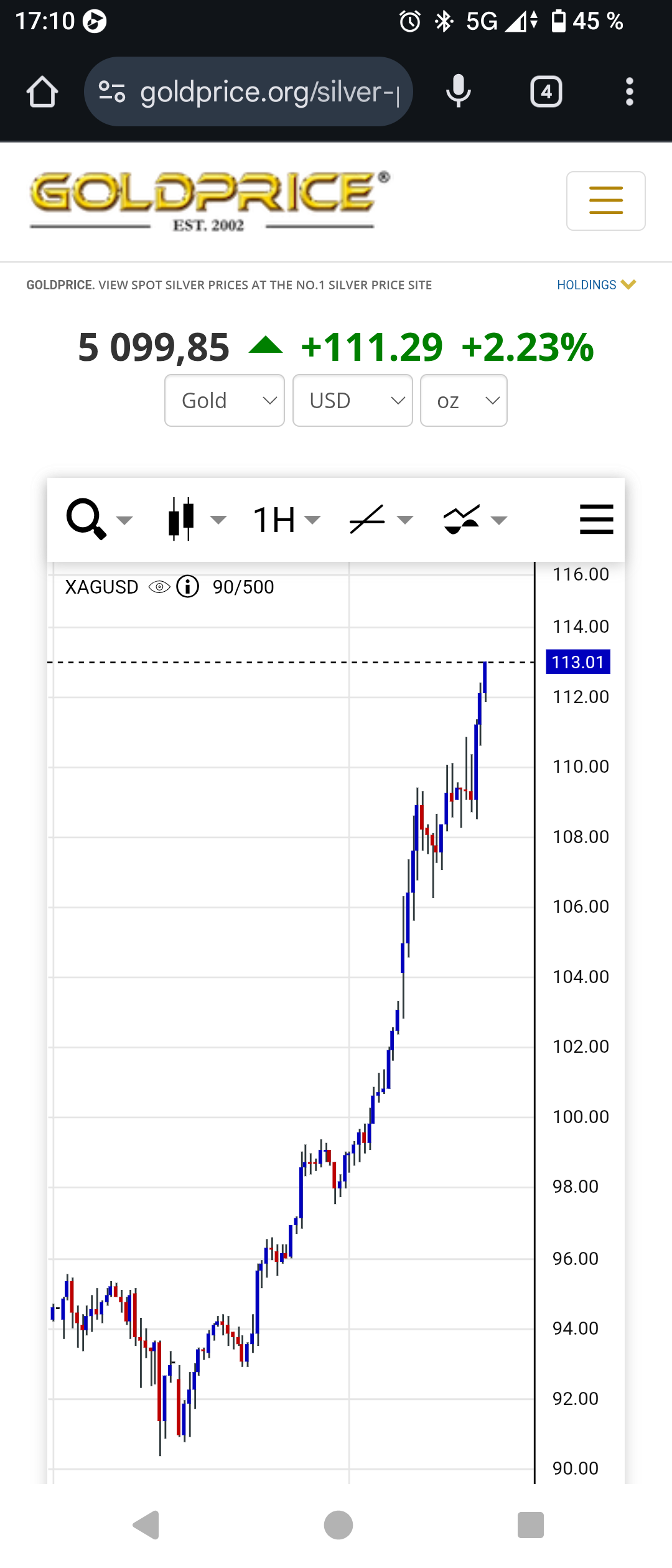
Task: Go to the browser home page
Action: (42, 92)
